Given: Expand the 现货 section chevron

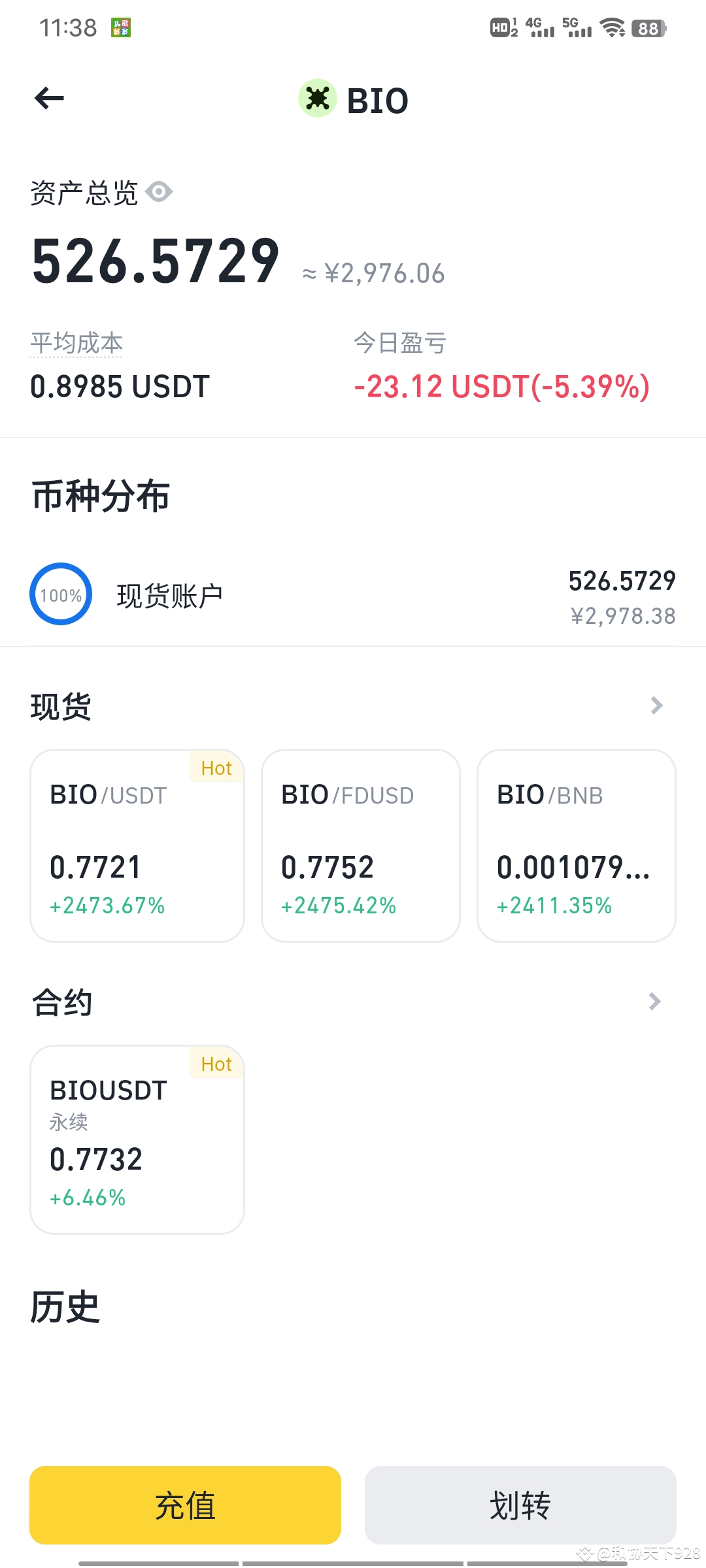Looking at the screenshot, I should click(x=656, y=706).
